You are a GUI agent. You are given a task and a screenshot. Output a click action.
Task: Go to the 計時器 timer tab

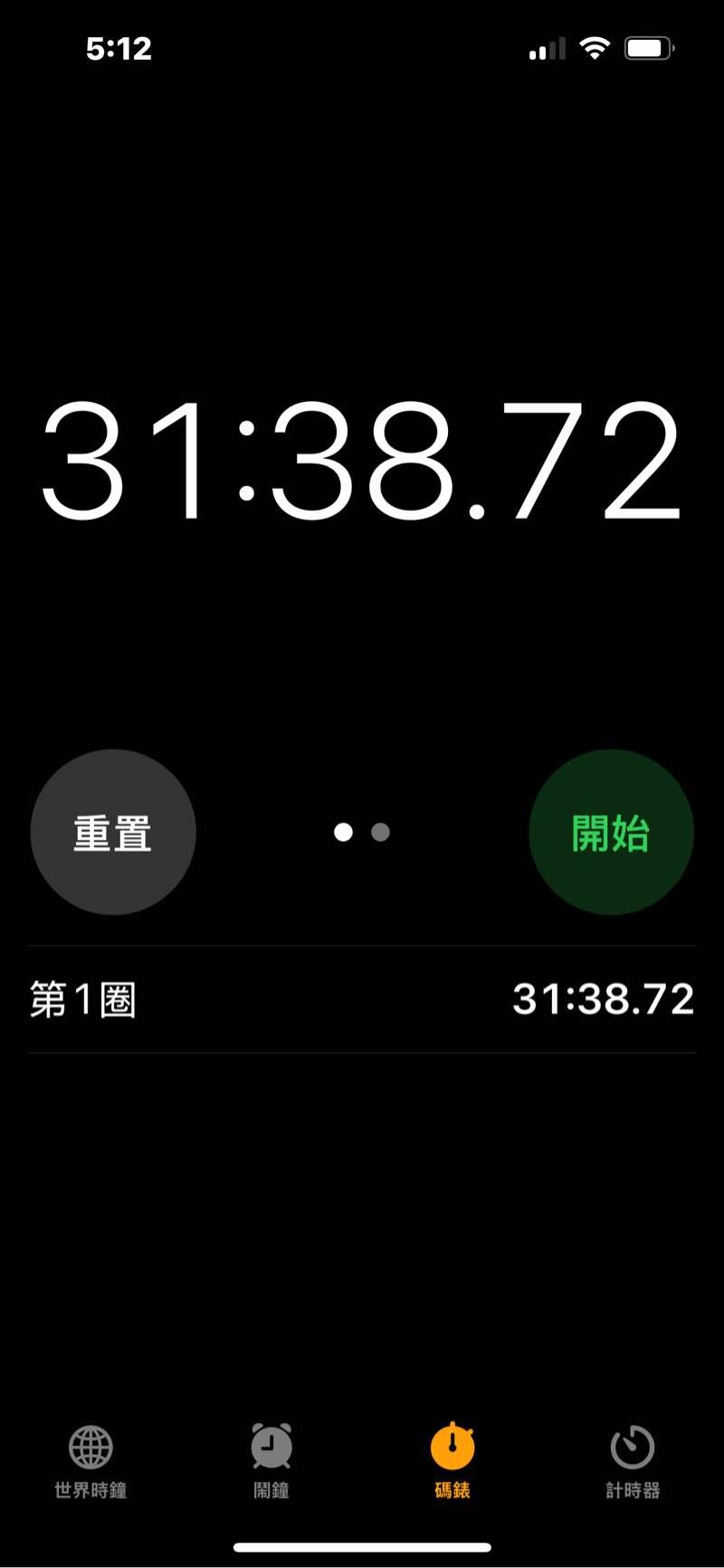633,1461
